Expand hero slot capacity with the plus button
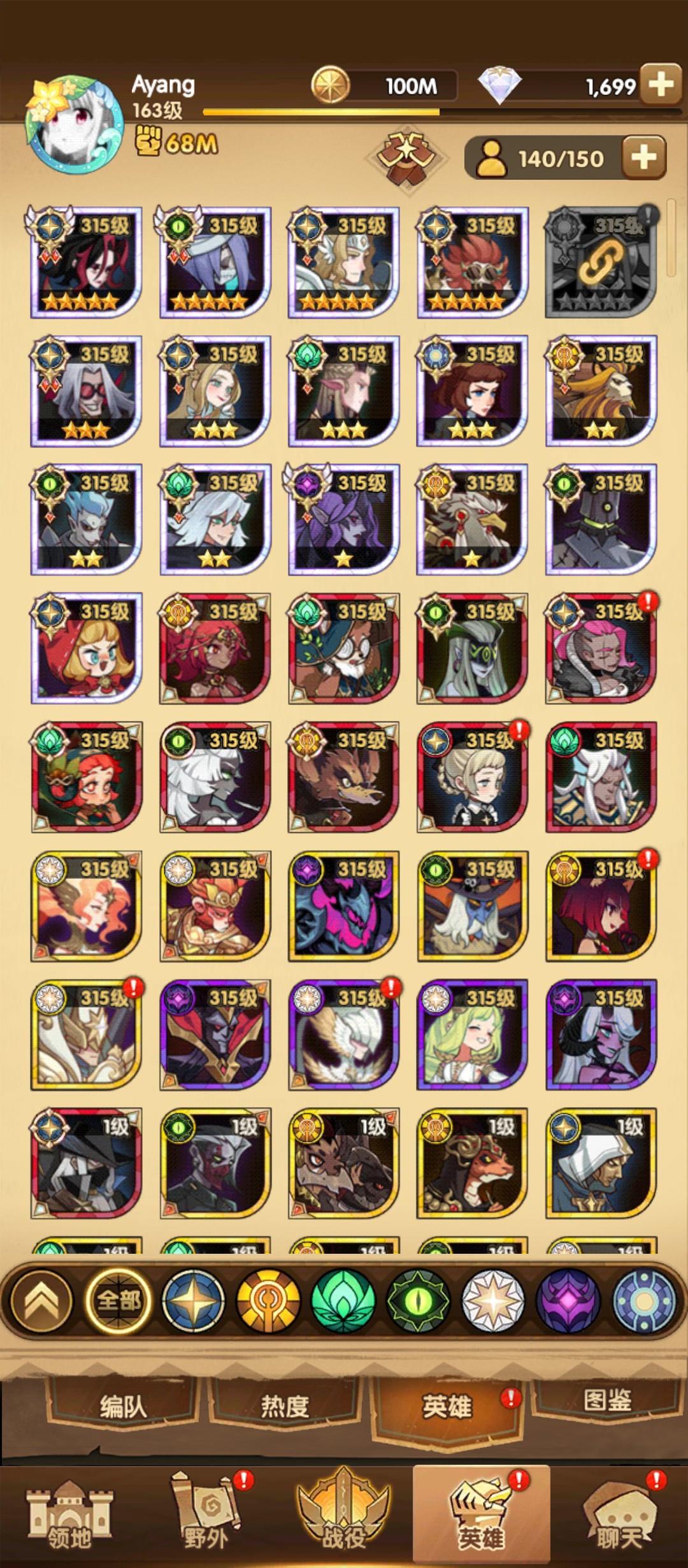688x1568 pixels. tap(644, 157)
